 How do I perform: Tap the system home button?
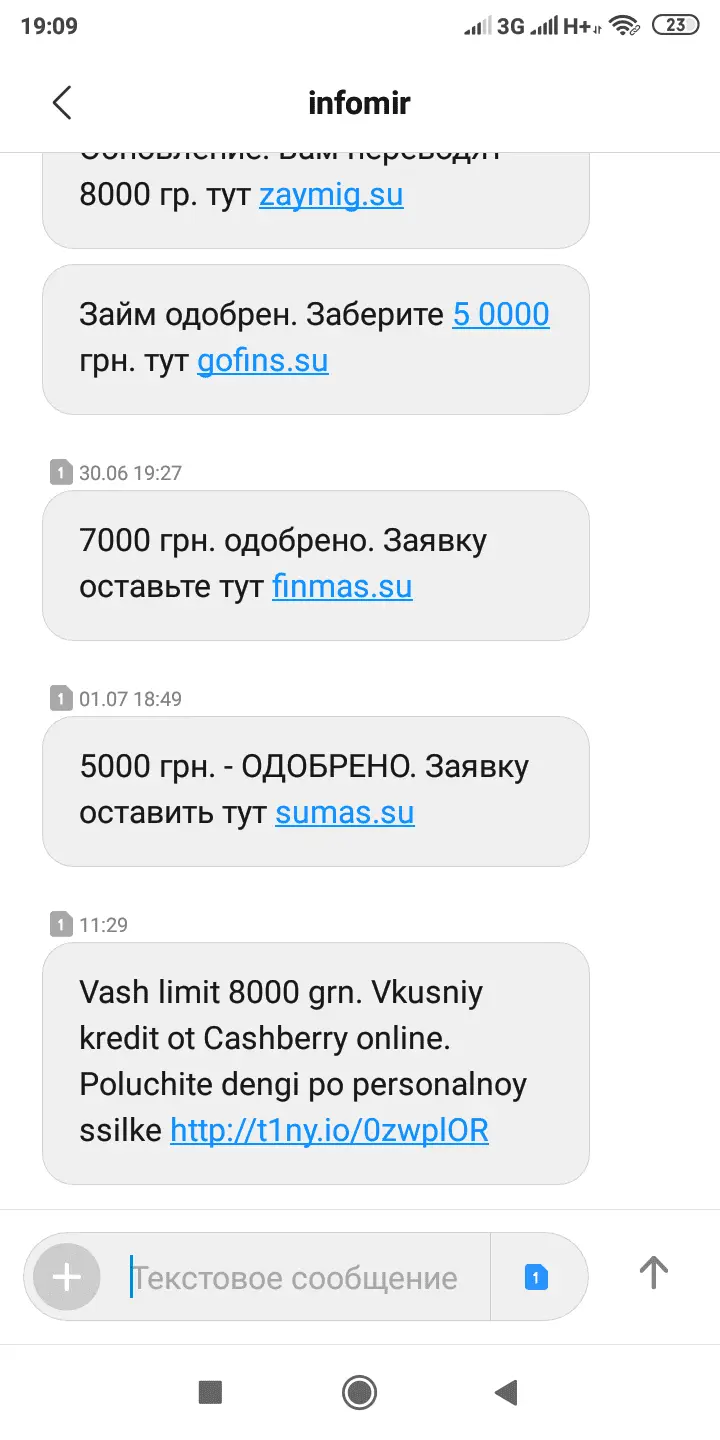(x=359, y=1391)
